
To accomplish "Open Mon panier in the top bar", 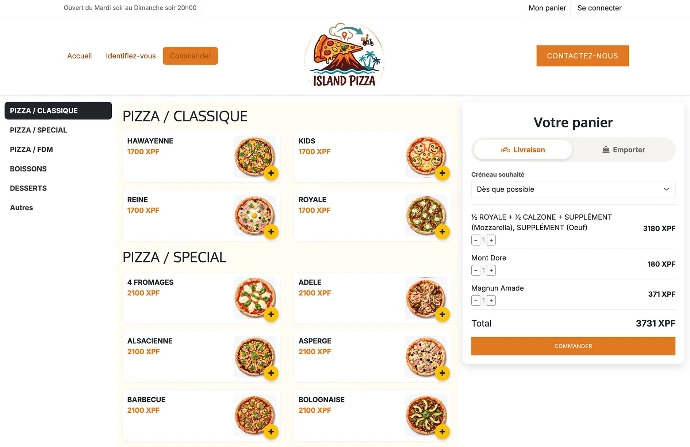I will (547, 8).
